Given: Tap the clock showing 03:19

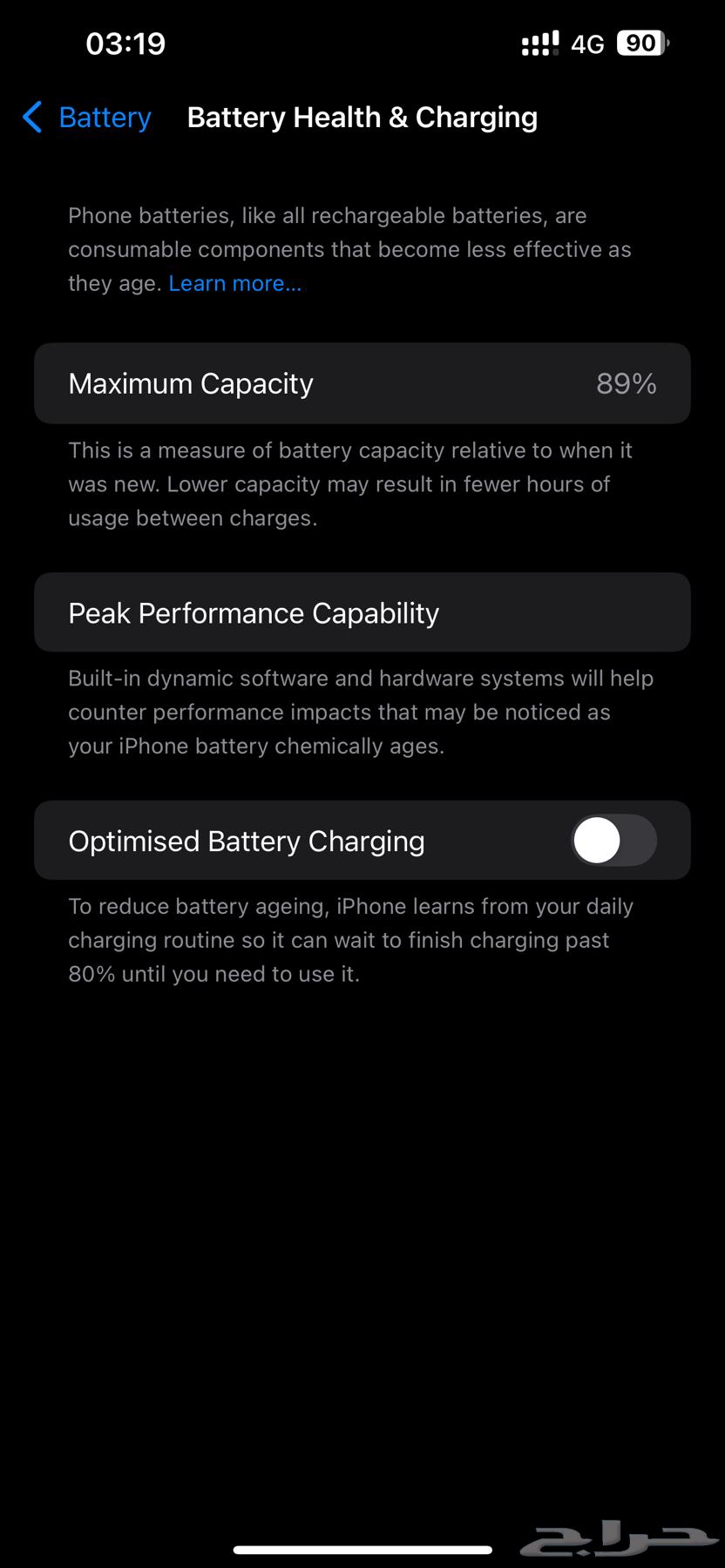Looking at the screenshot, I should point(125,43).
